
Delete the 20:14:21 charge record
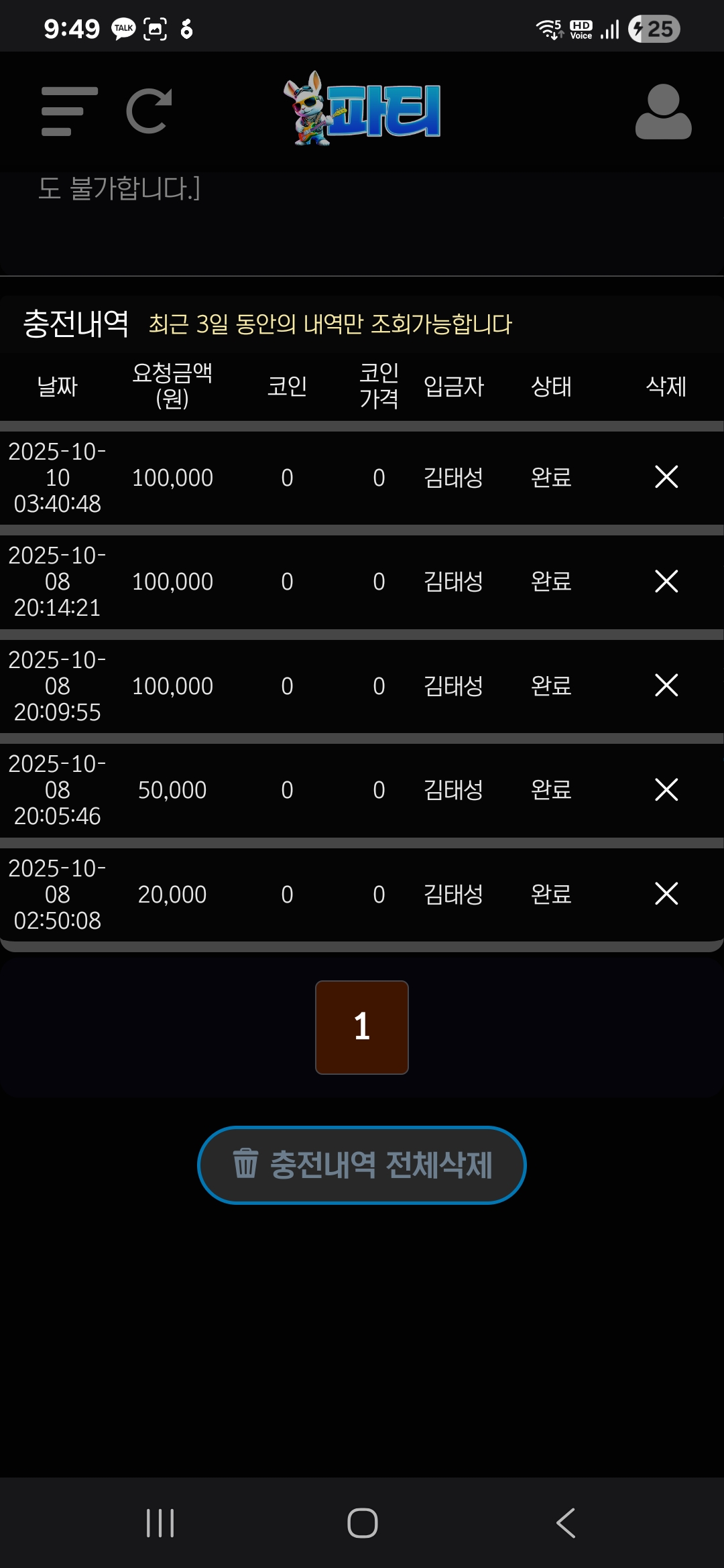click(x=666, y=581)
